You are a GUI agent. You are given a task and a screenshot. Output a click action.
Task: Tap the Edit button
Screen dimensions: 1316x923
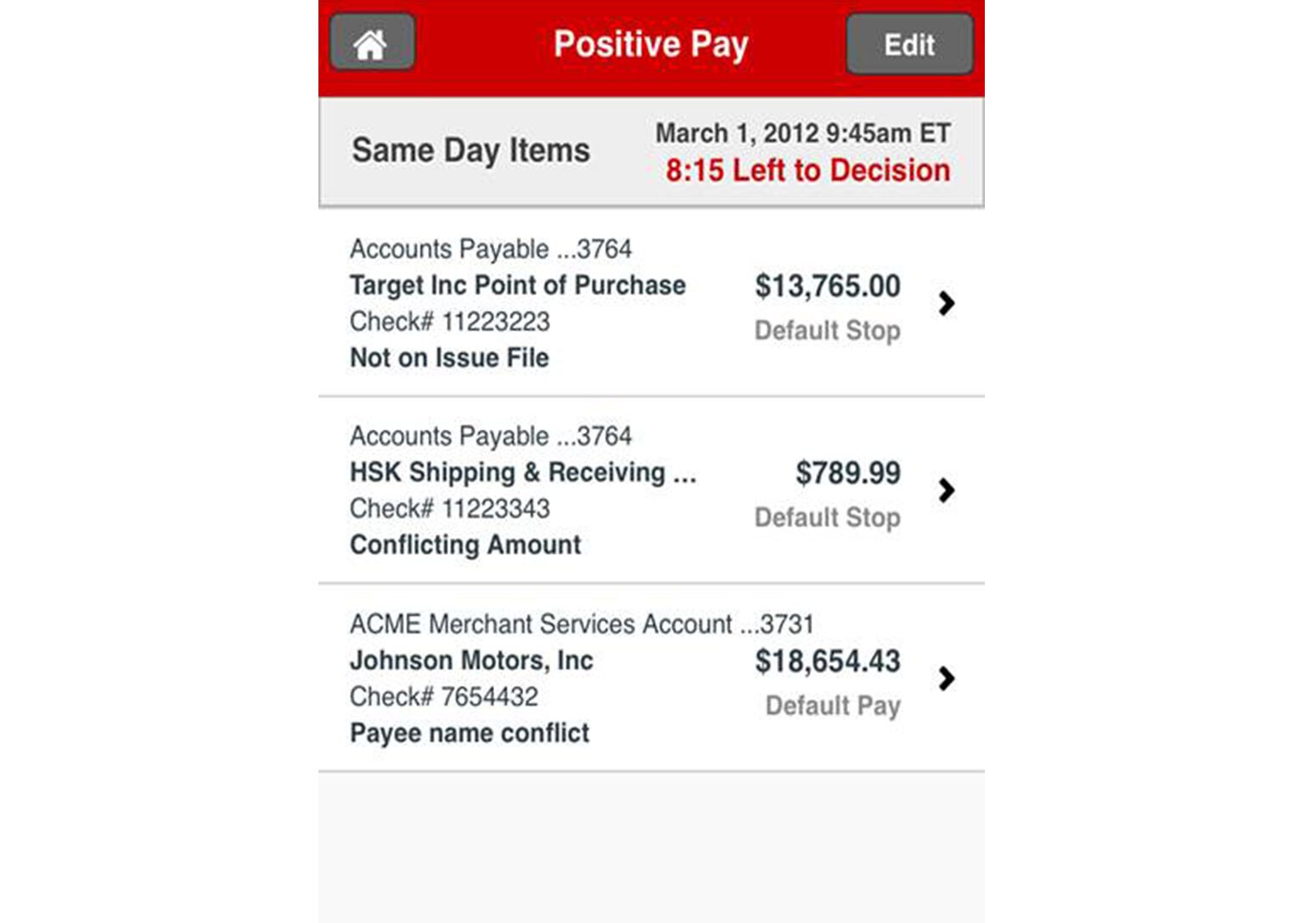(x=908, y=44)
